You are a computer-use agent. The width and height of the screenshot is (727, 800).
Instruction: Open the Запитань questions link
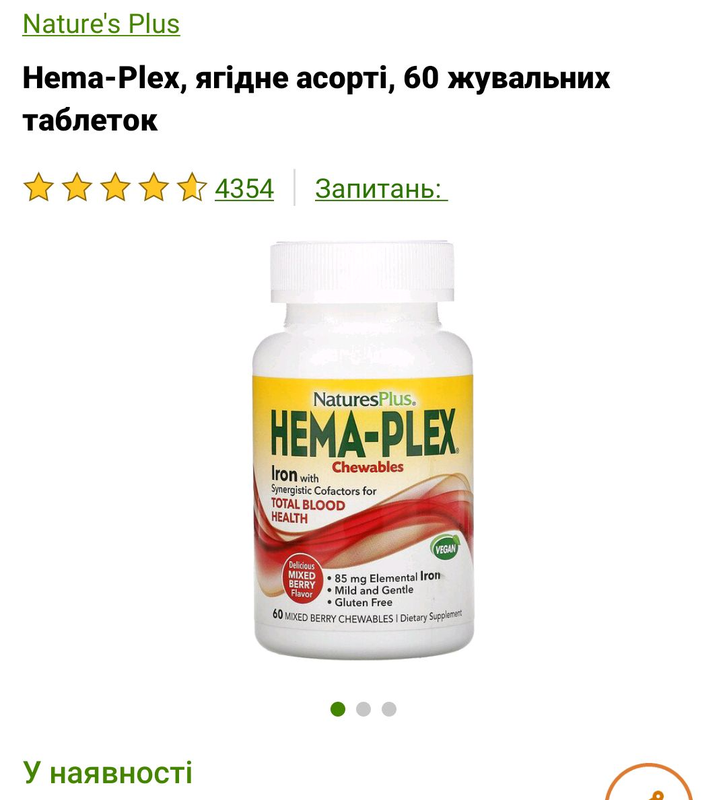coord(381,188)
